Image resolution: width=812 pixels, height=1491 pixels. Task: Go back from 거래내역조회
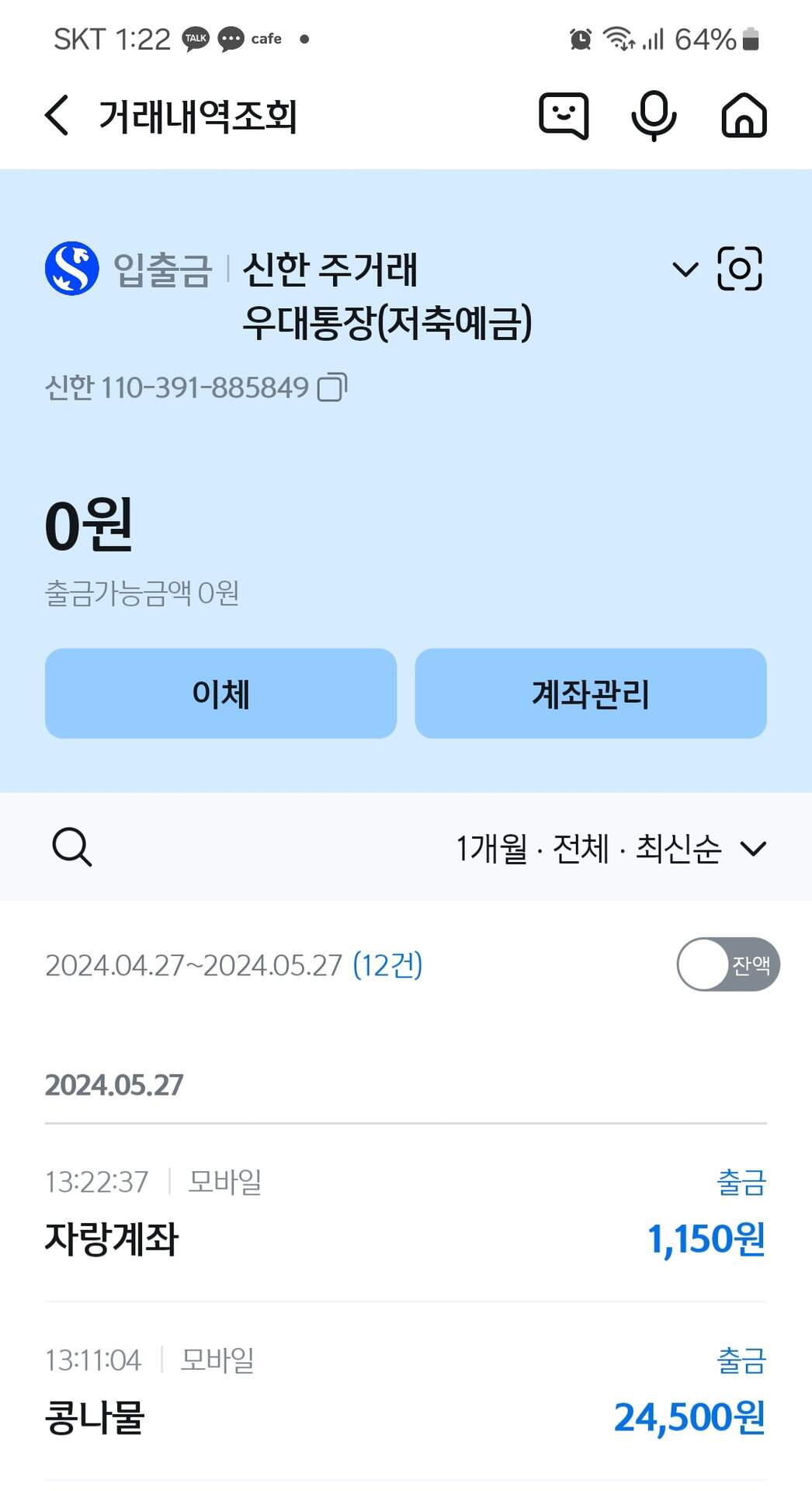57,116
